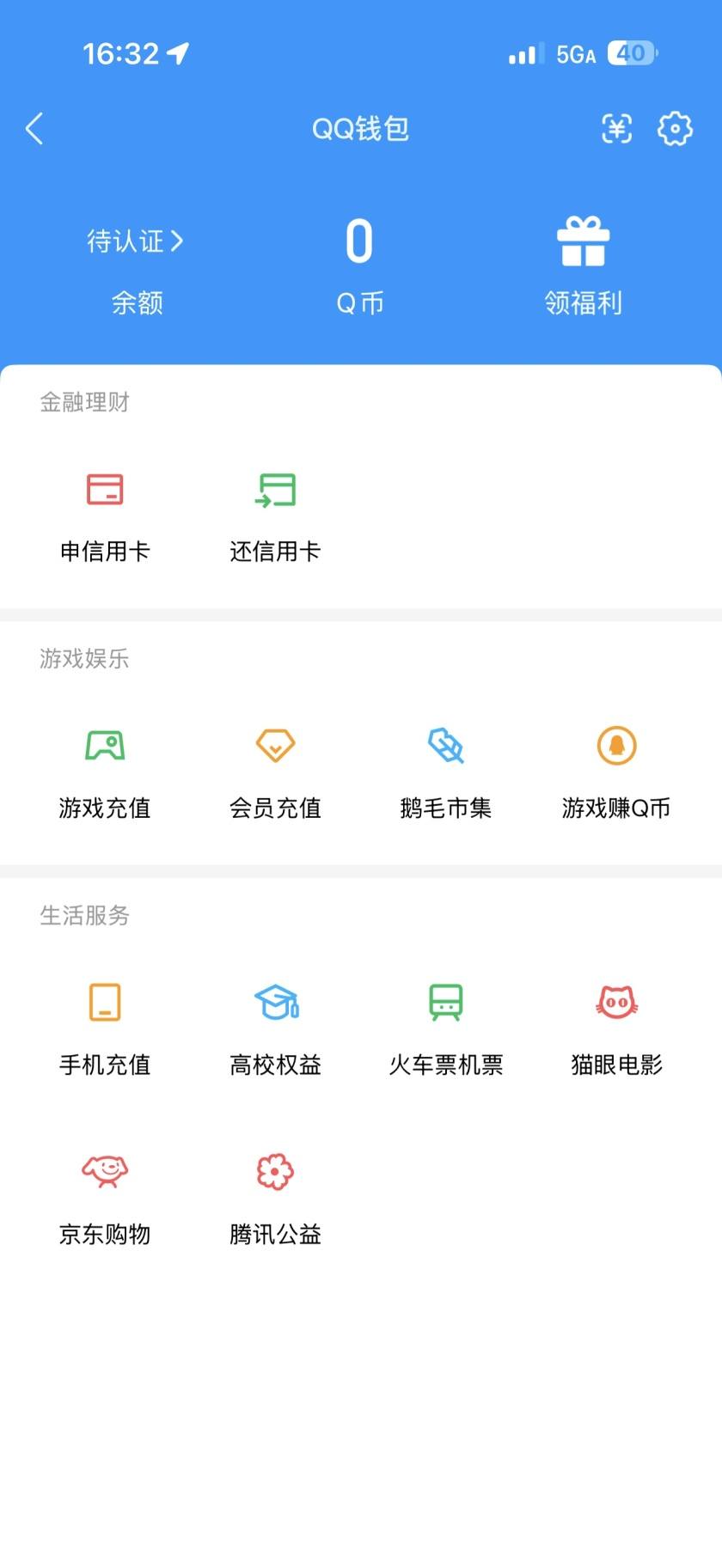
Task: Open 还信用卡 repayment service
Action: point(275,491)
